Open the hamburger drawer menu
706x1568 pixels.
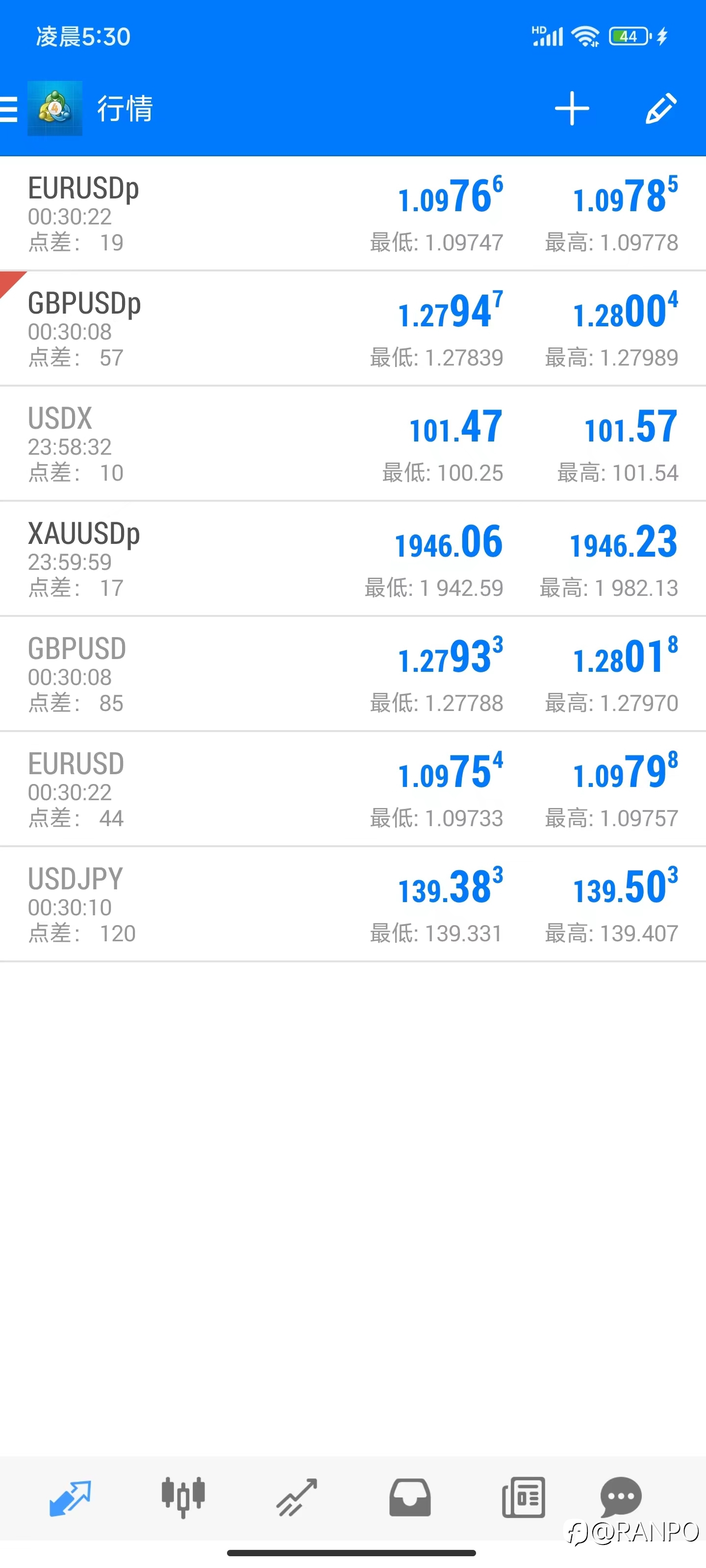pos(8,110)
